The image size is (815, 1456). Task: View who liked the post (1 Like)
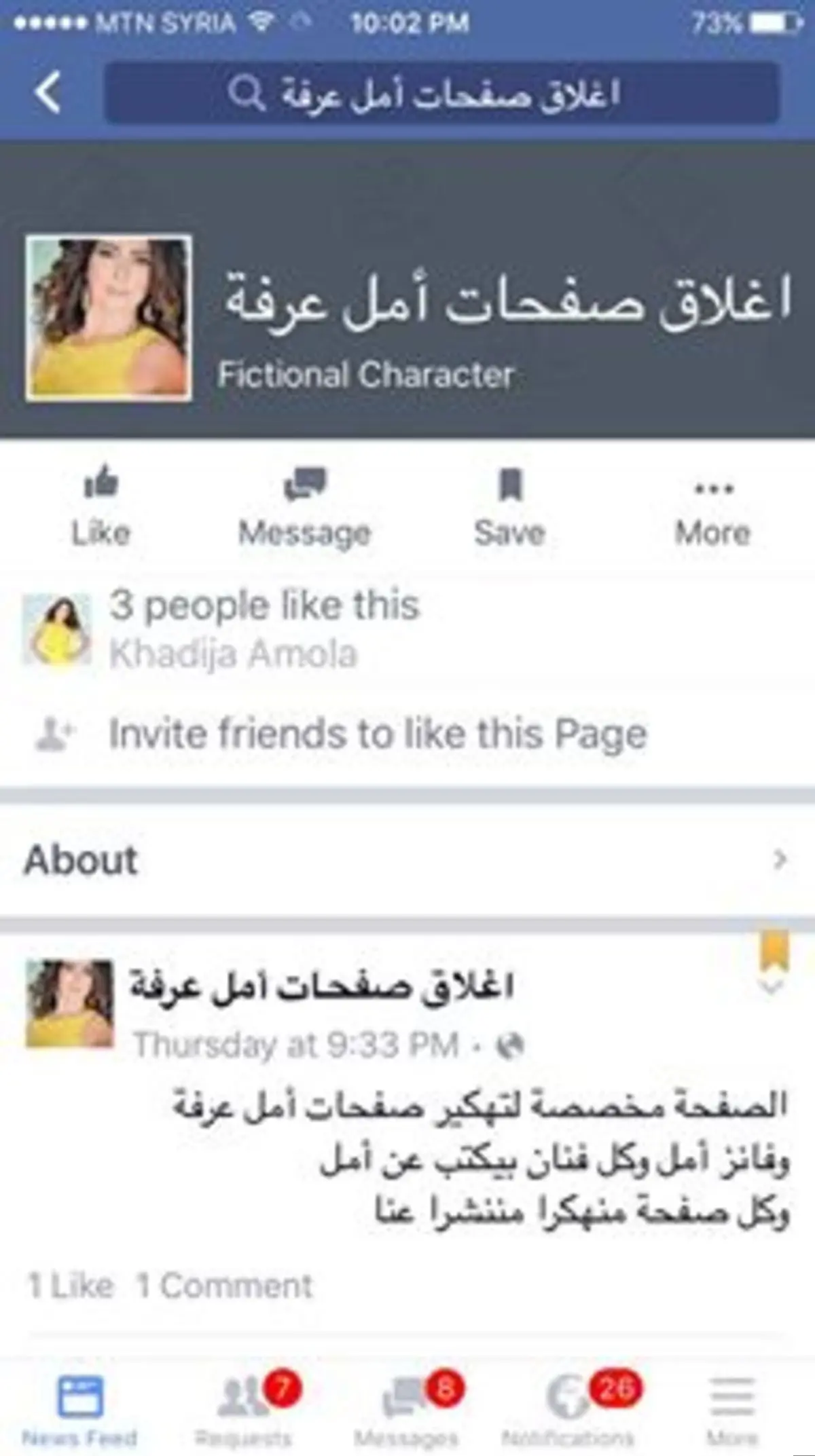pos(70,1286)
